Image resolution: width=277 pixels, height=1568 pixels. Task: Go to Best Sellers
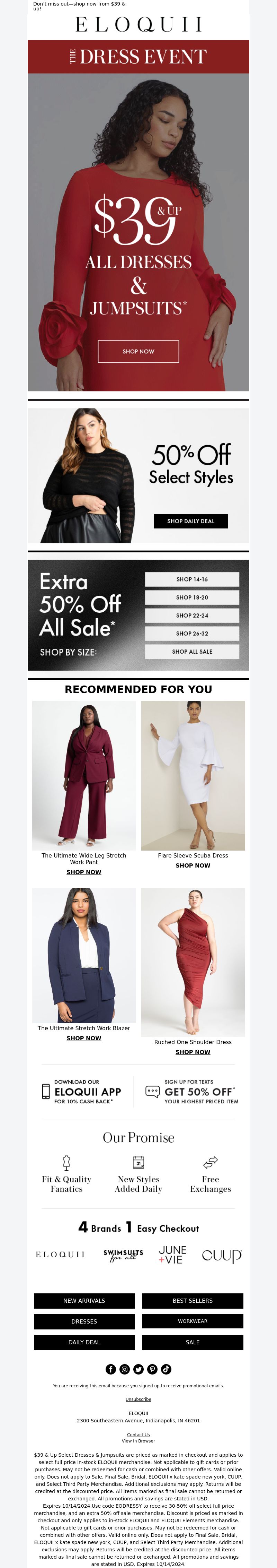click(193, 1301)
